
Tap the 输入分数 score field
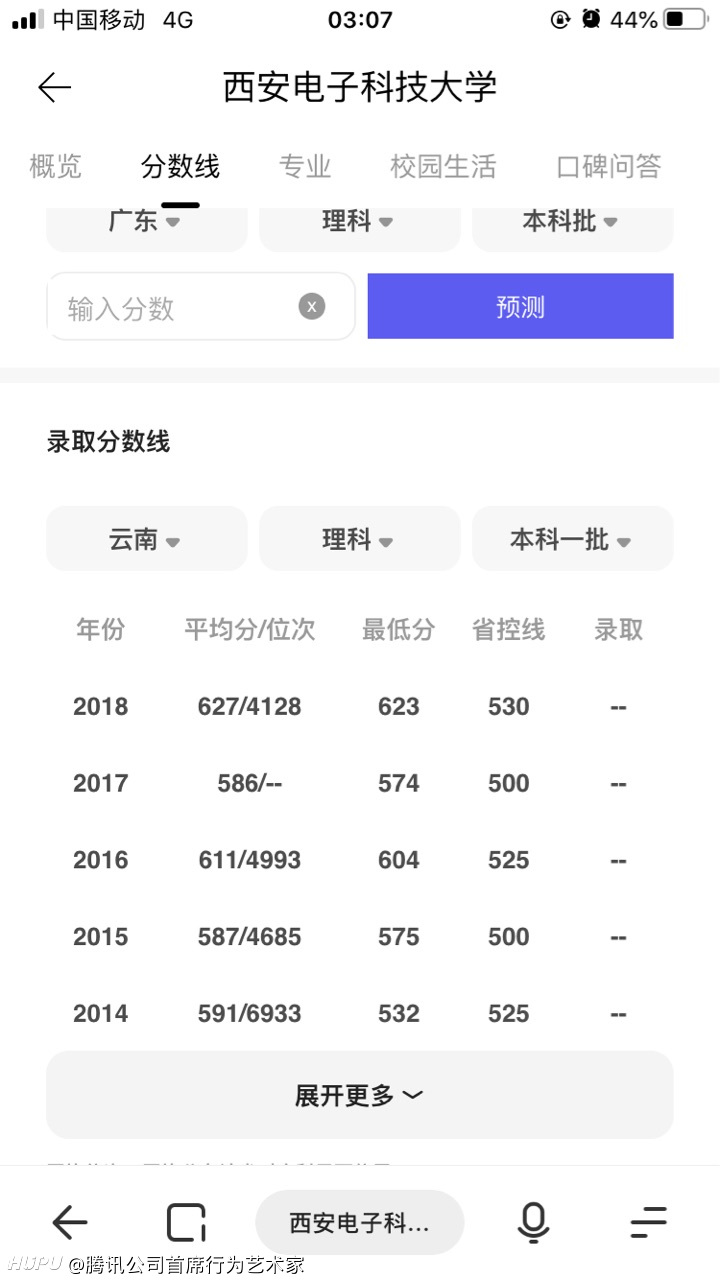201,307
